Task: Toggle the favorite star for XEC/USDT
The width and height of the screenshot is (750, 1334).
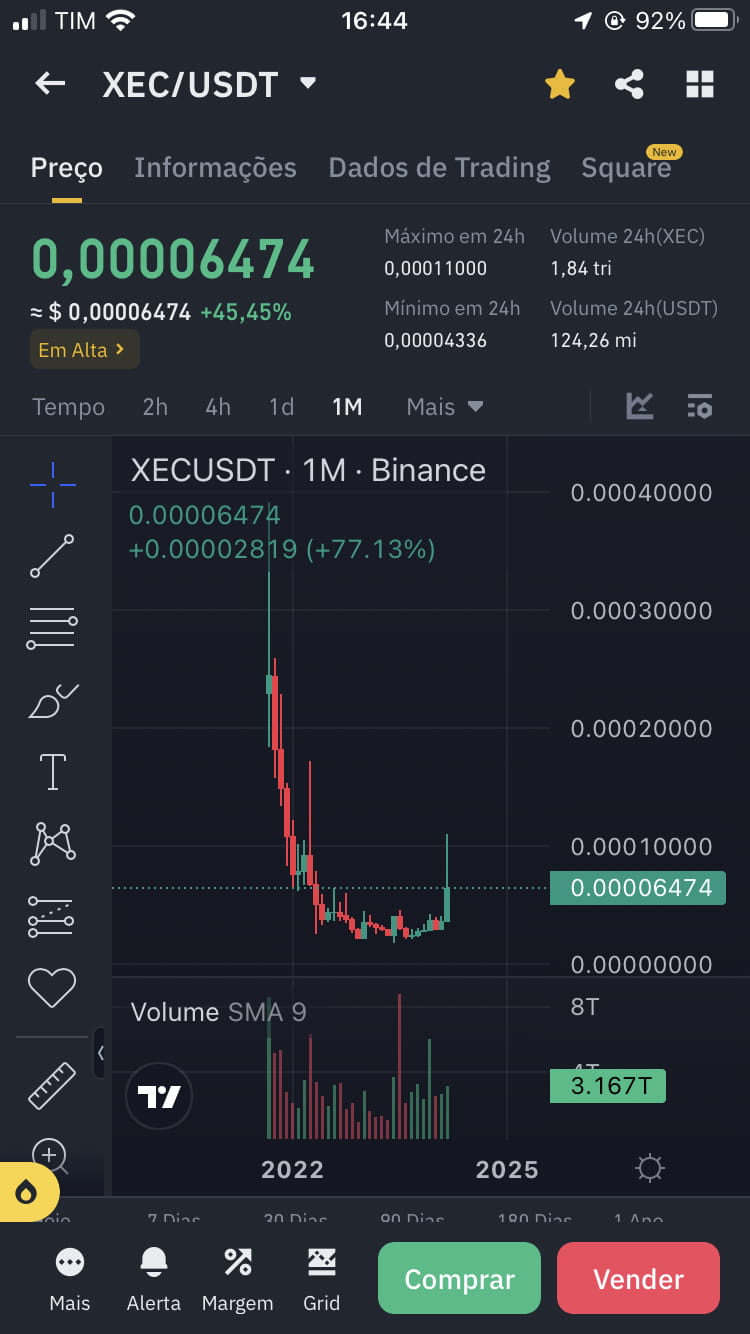Action: 559,84
